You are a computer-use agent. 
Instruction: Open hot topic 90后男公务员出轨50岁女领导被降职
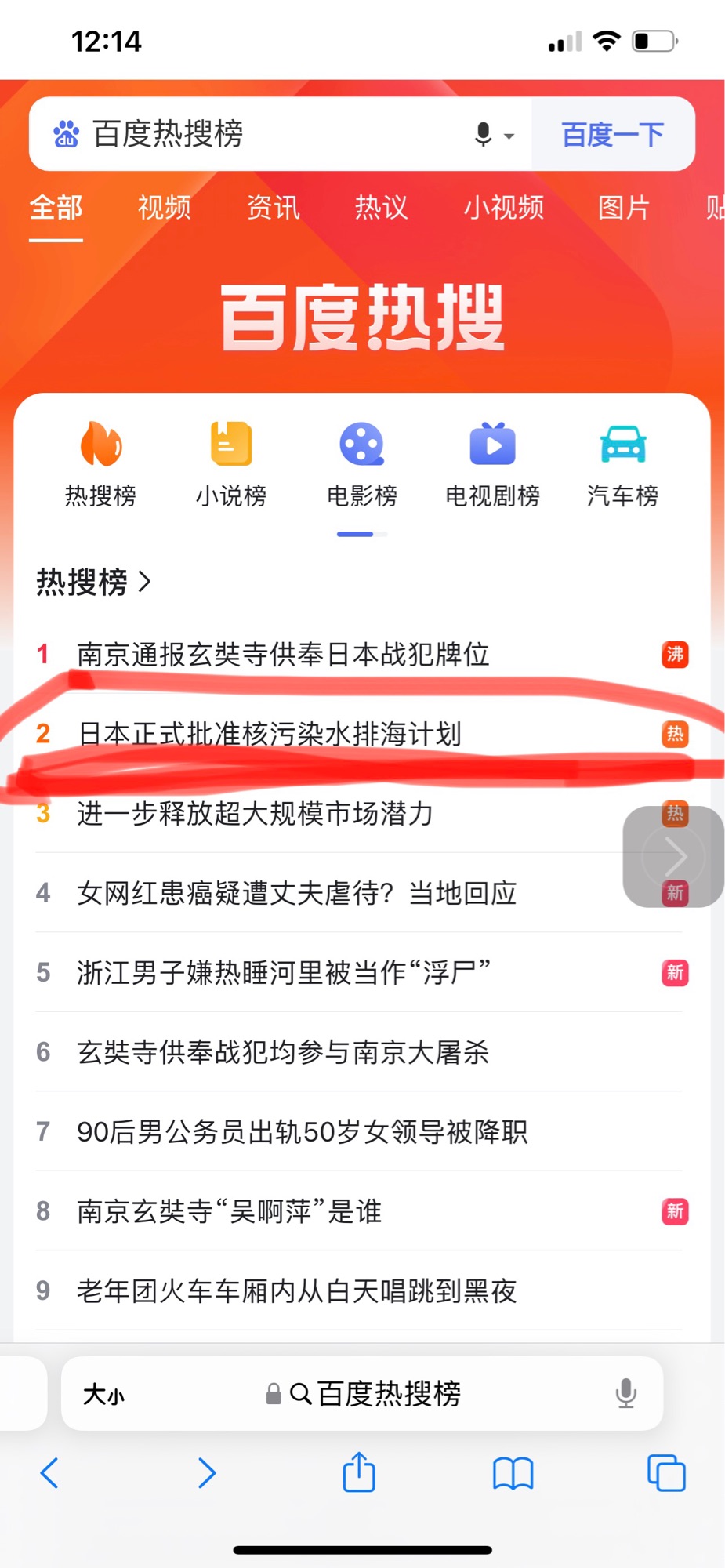click(303, 1131)
